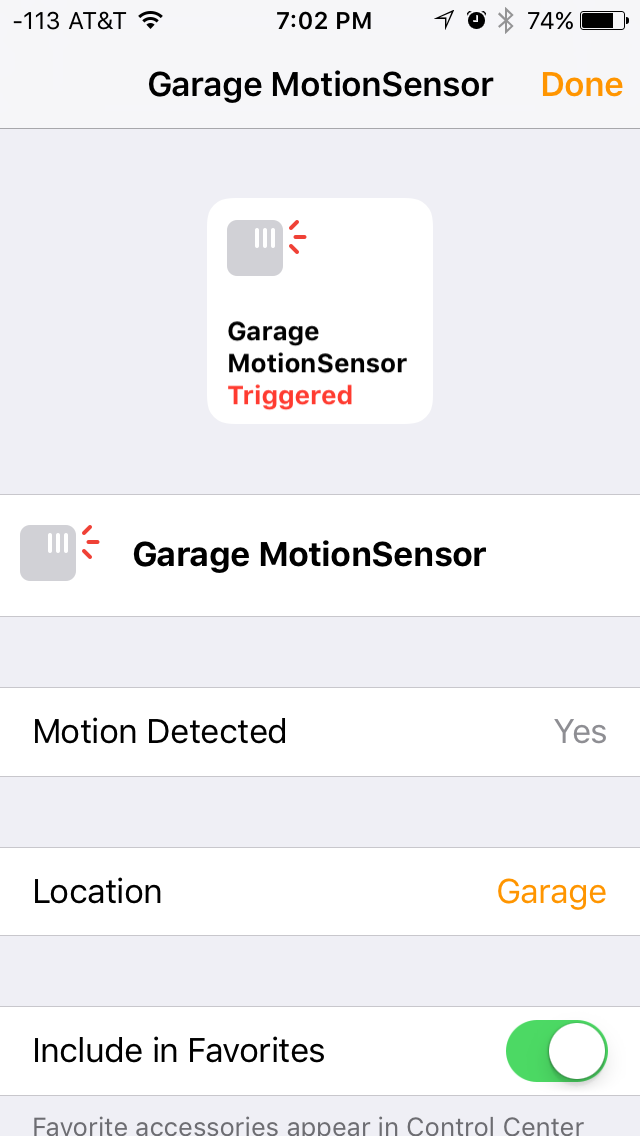Edit the Garage MotionSensor name field
Image resolution: width=640 pixels, height=1136 pixels.
click(310, 554)
